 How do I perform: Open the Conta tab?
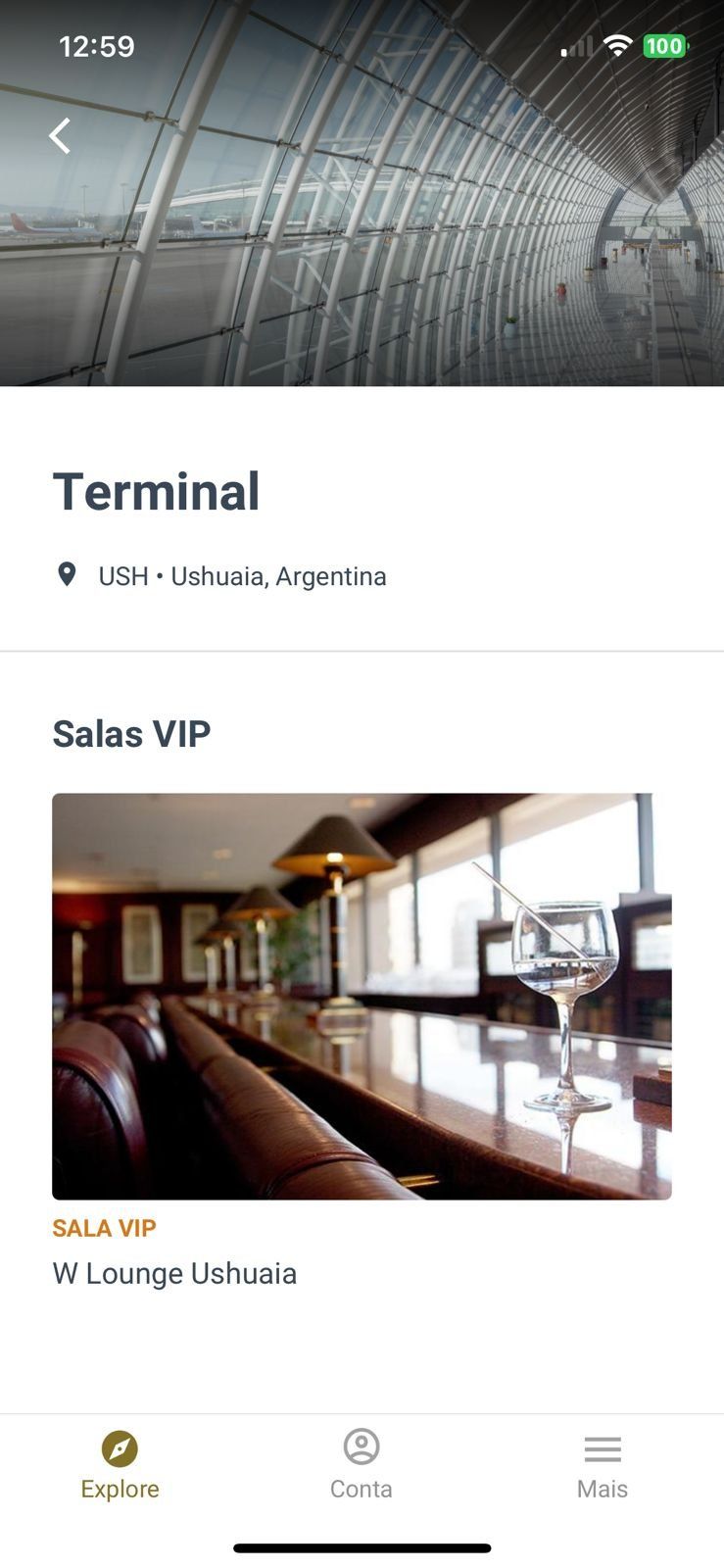(x=361, y=1465)
